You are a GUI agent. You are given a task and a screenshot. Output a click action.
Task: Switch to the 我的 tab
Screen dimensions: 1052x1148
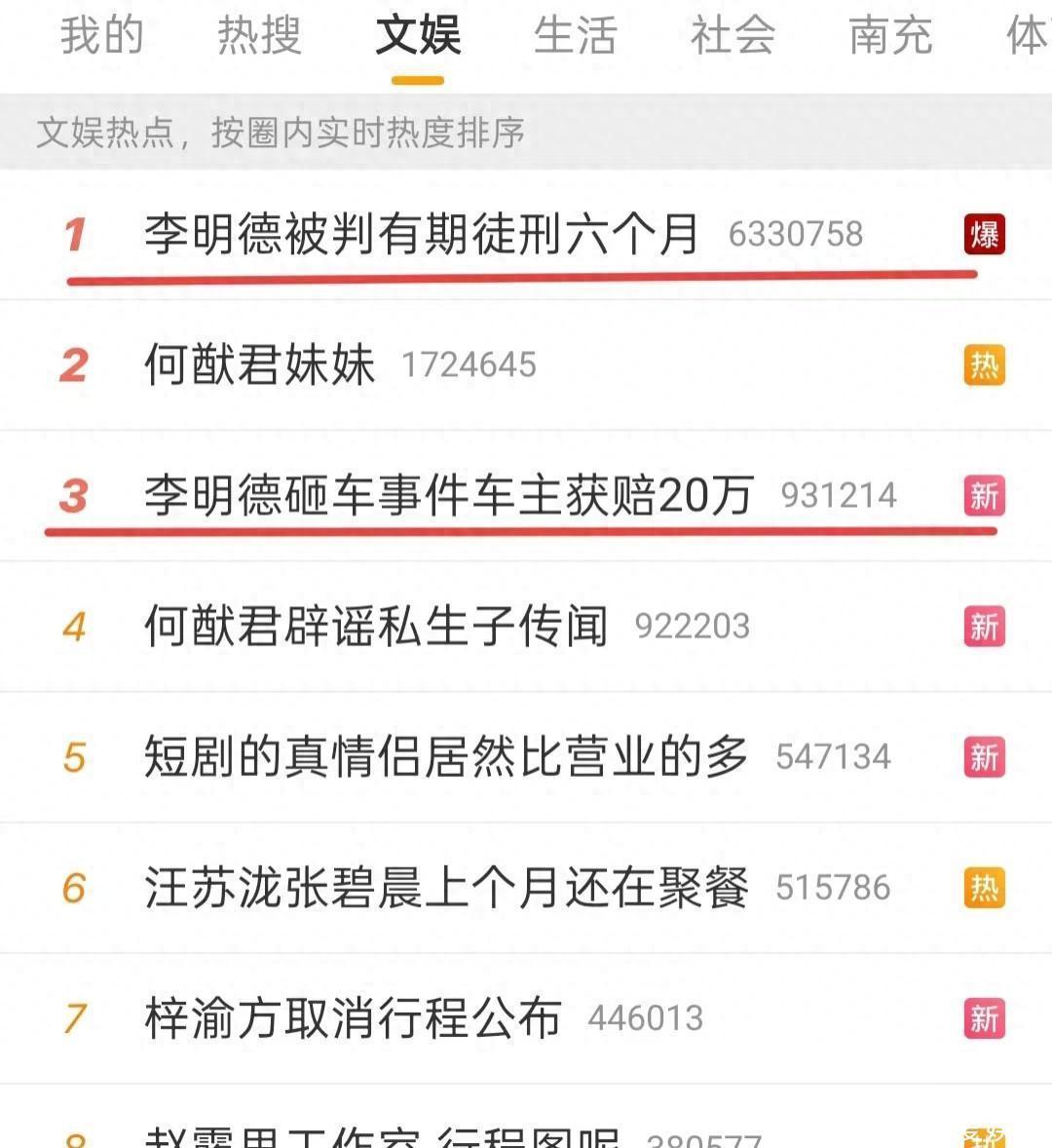(x=101, y=36)
